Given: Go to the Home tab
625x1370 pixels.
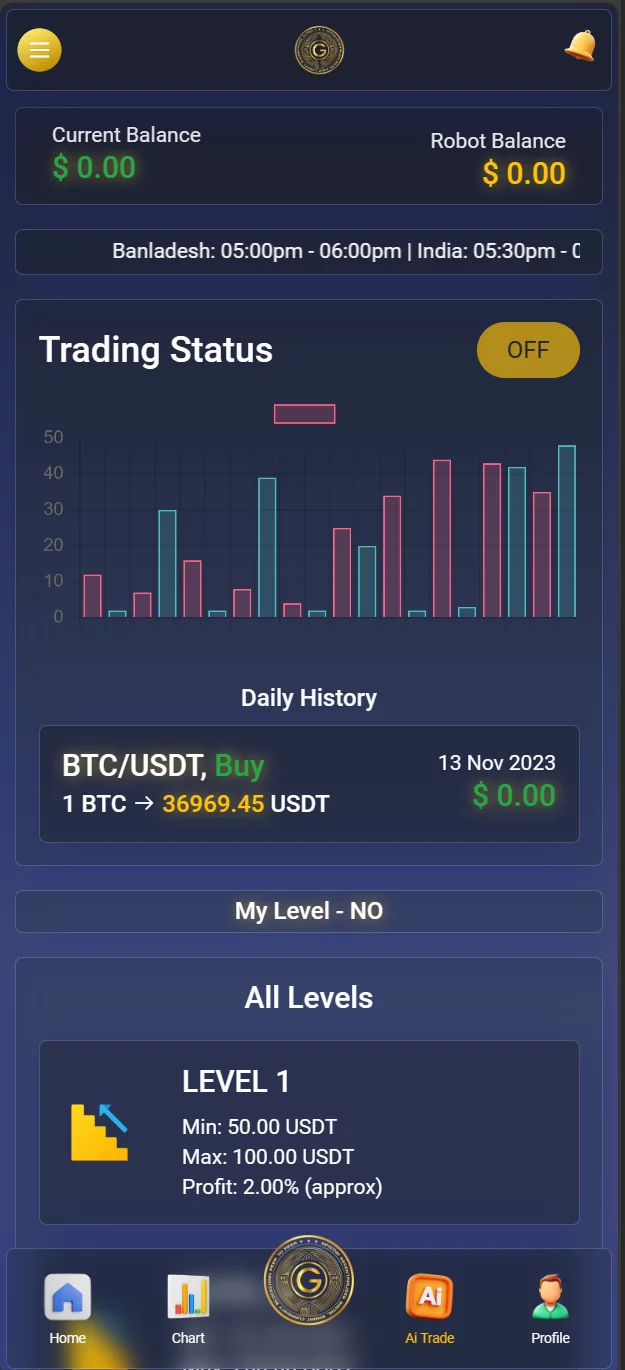Looking at the screenshot, I should coord(68,1309).
